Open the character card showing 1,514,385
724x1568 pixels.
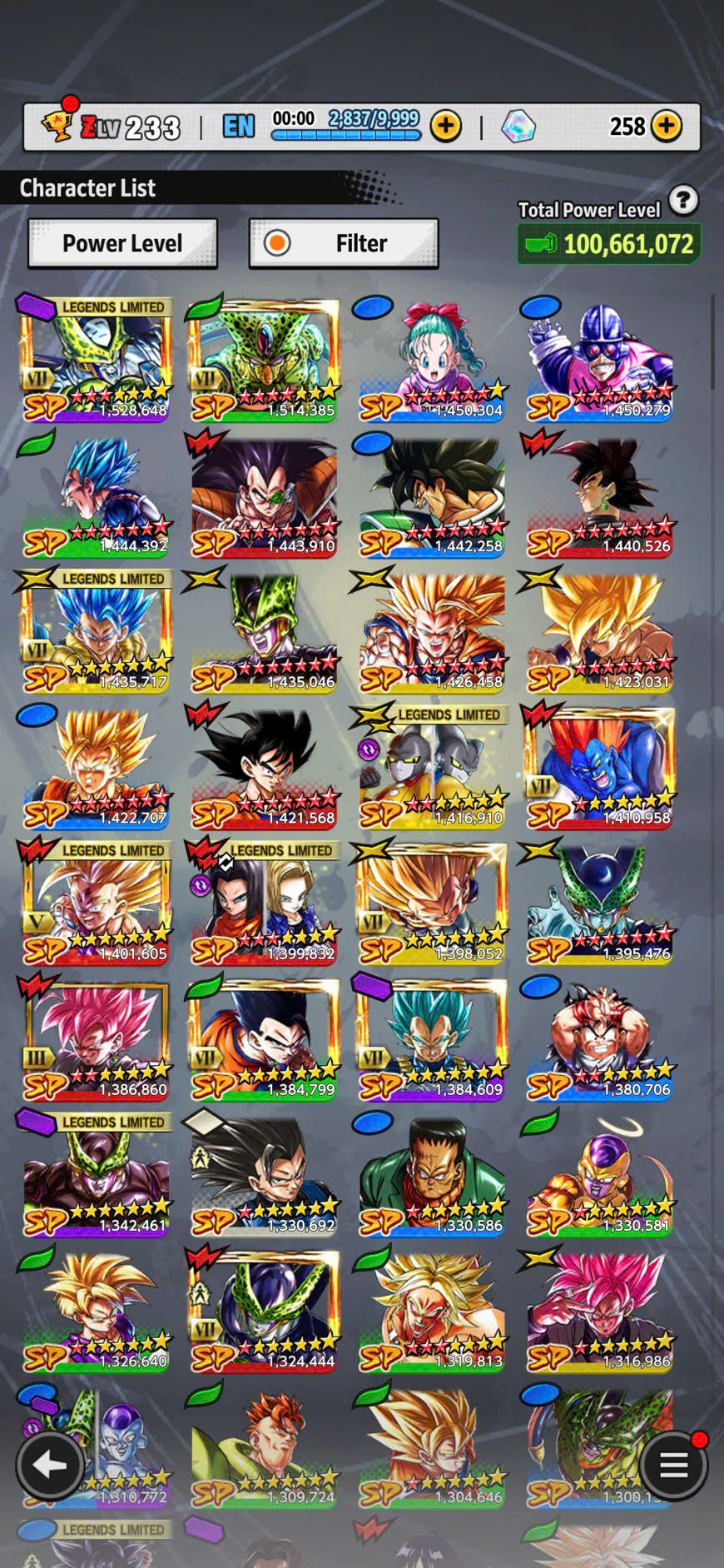coord(264,359)
